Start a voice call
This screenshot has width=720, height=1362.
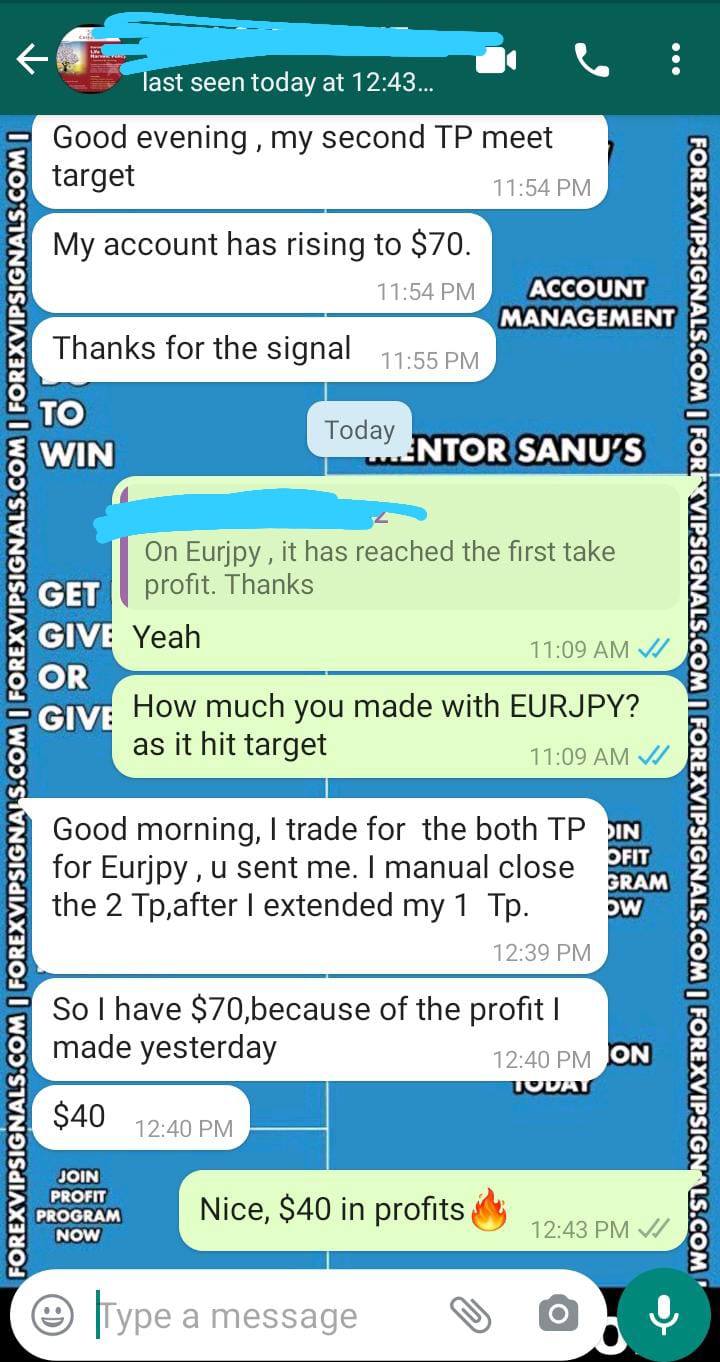[x=591, y=60]
